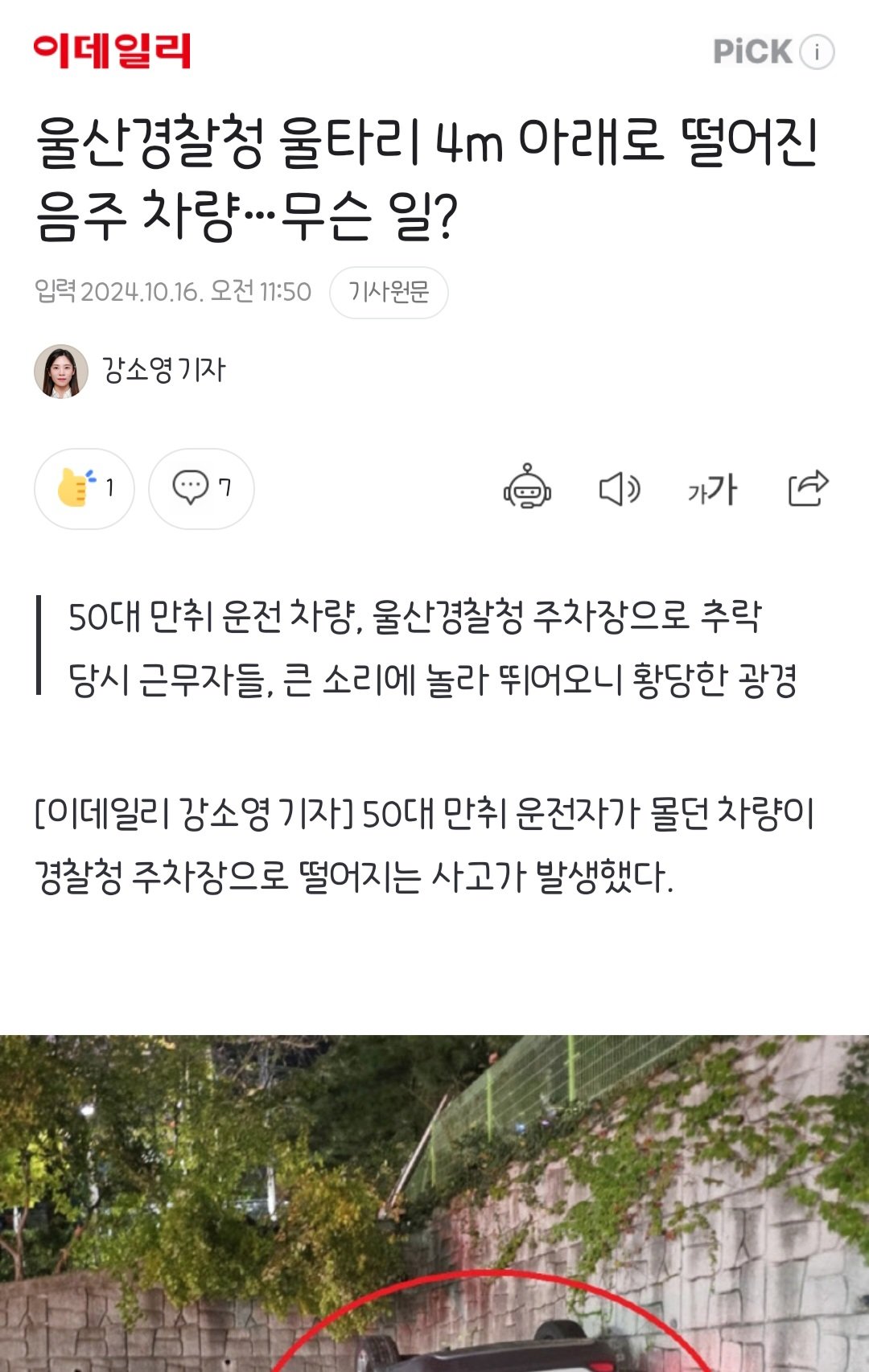Open the 이데일리 publisher page
Screen dimensions: 869x1372
point(112,51)
